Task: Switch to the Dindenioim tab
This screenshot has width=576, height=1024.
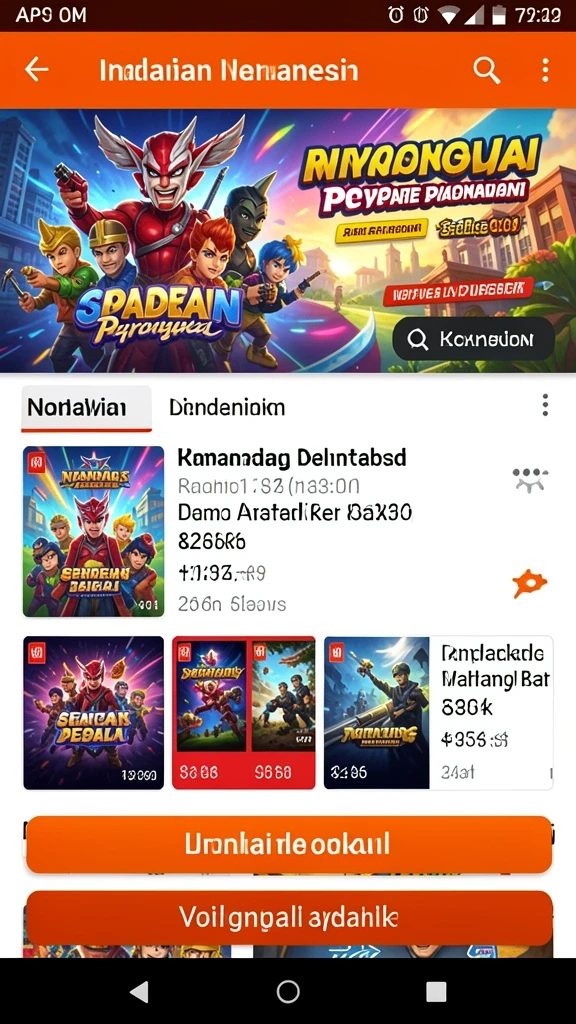Action: tap(227, 408)
